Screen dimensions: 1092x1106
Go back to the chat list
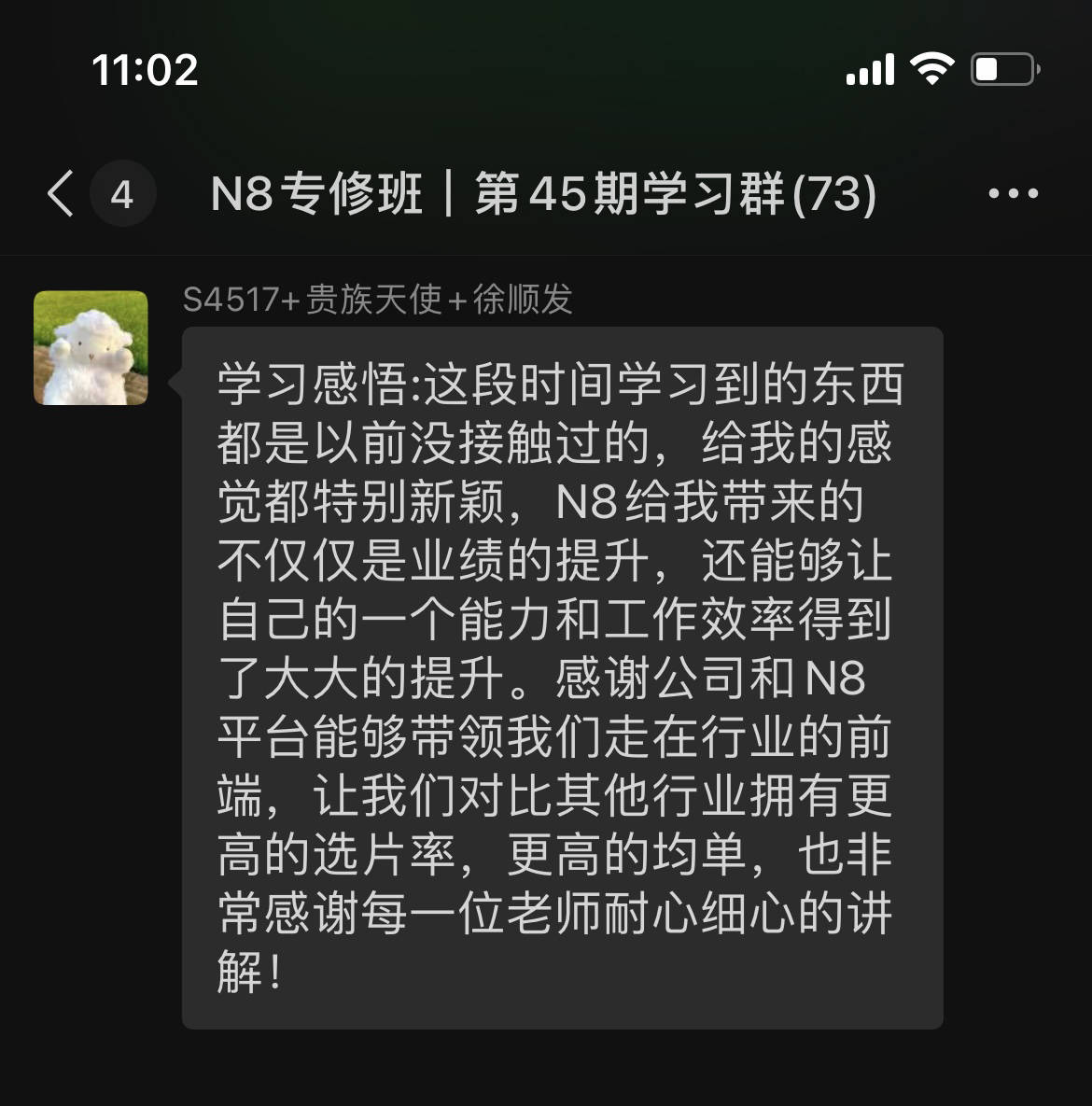coord(62,194)
